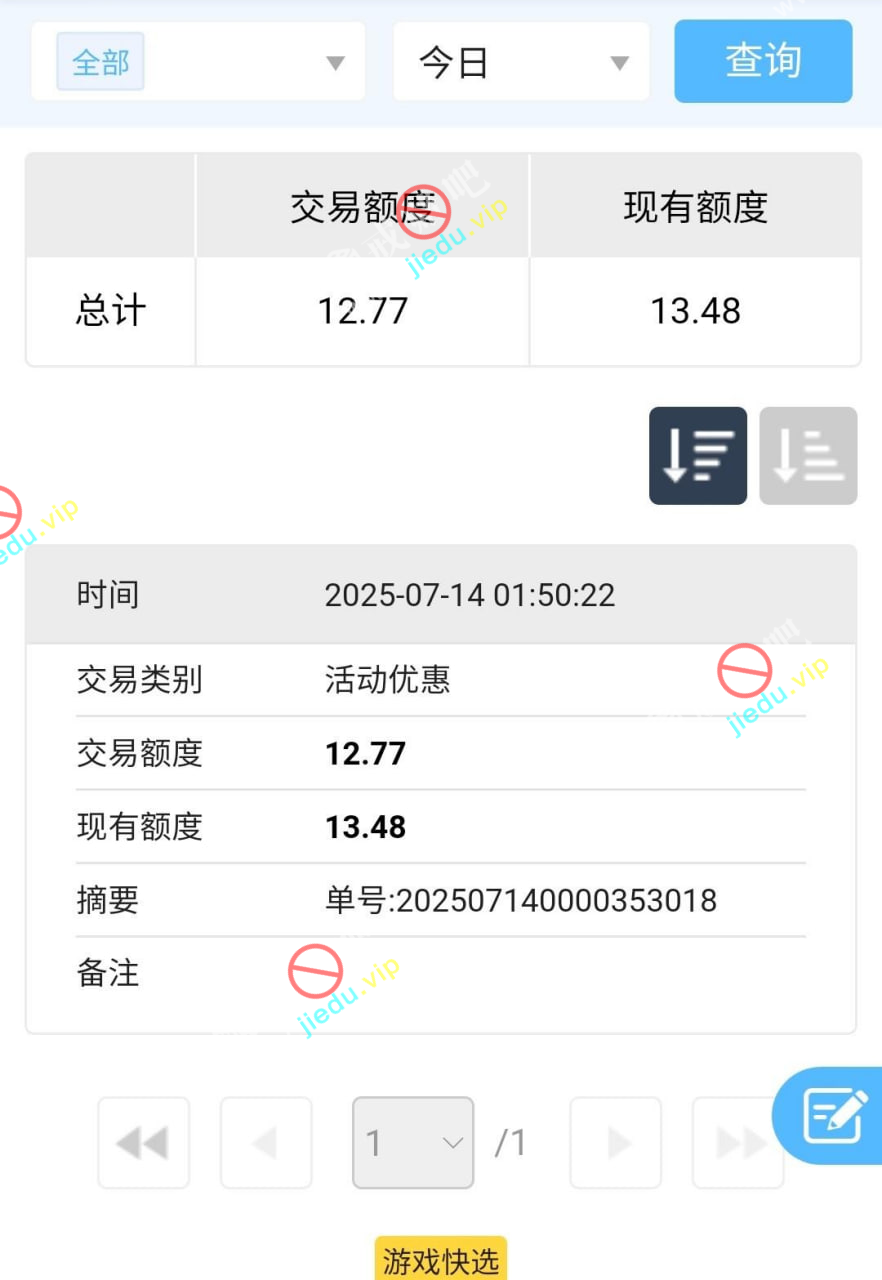Jump to the last page
The width and height of the screenshot is (882, 1280).
738,1143
